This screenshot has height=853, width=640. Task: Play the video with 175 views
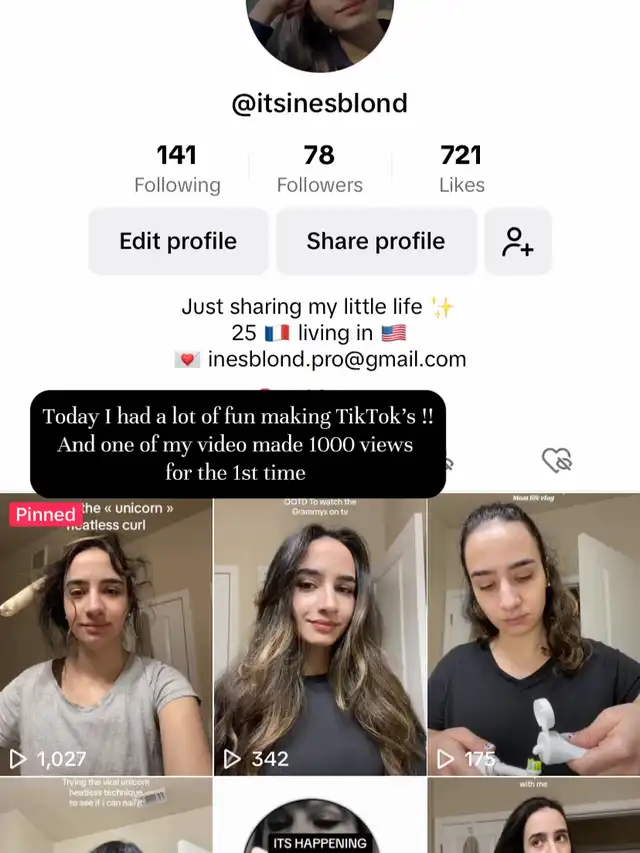click(534, 635)
